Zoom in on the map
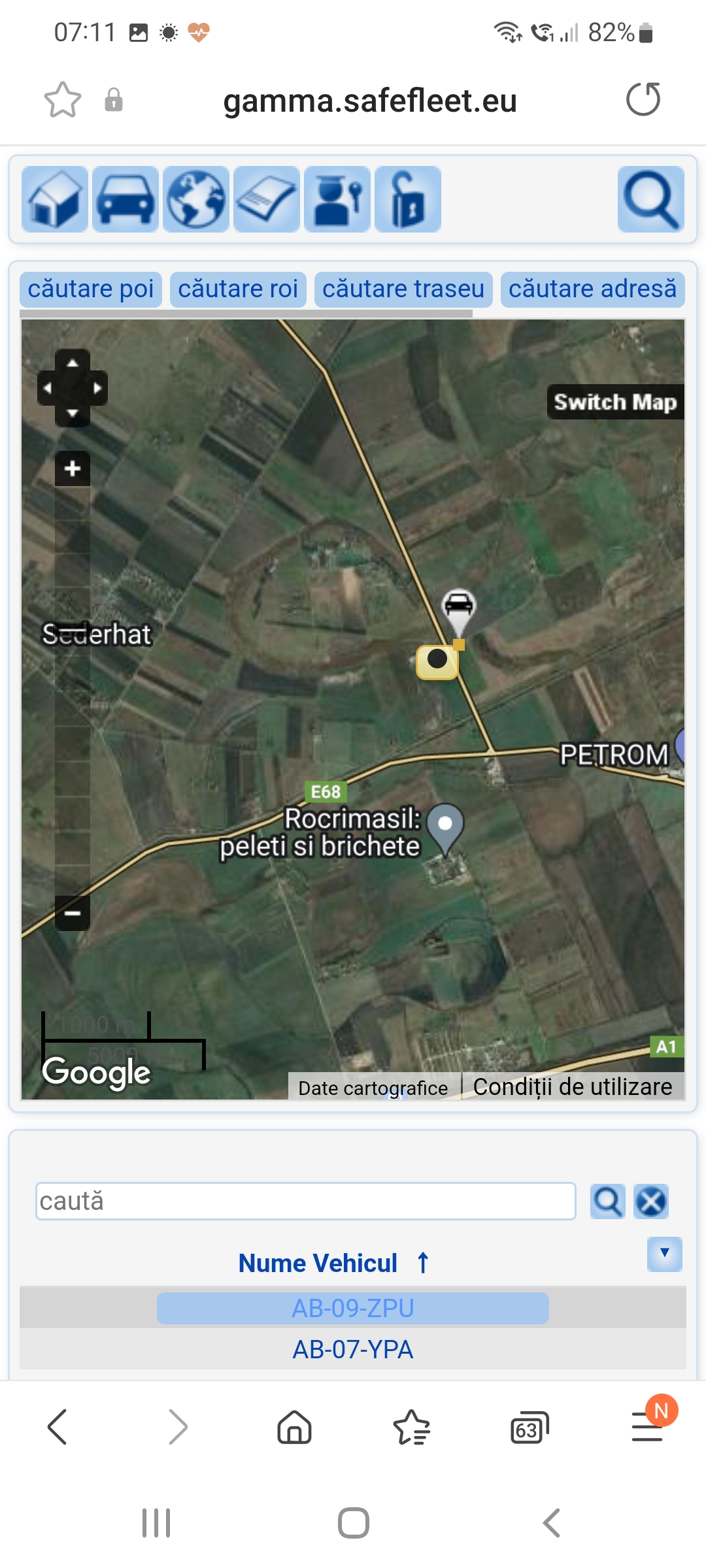The height and width of the screenshot is (1568, 706). tap(73, 468)
